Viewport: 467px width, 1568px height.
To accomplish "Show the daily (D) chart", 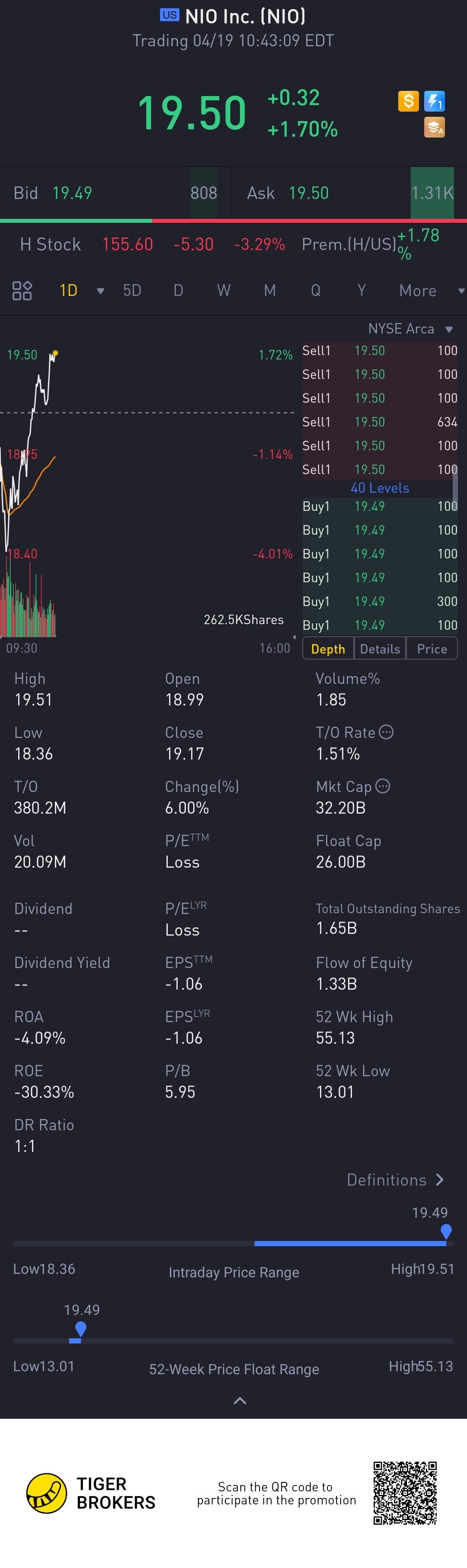I will (x=179, y=290).
